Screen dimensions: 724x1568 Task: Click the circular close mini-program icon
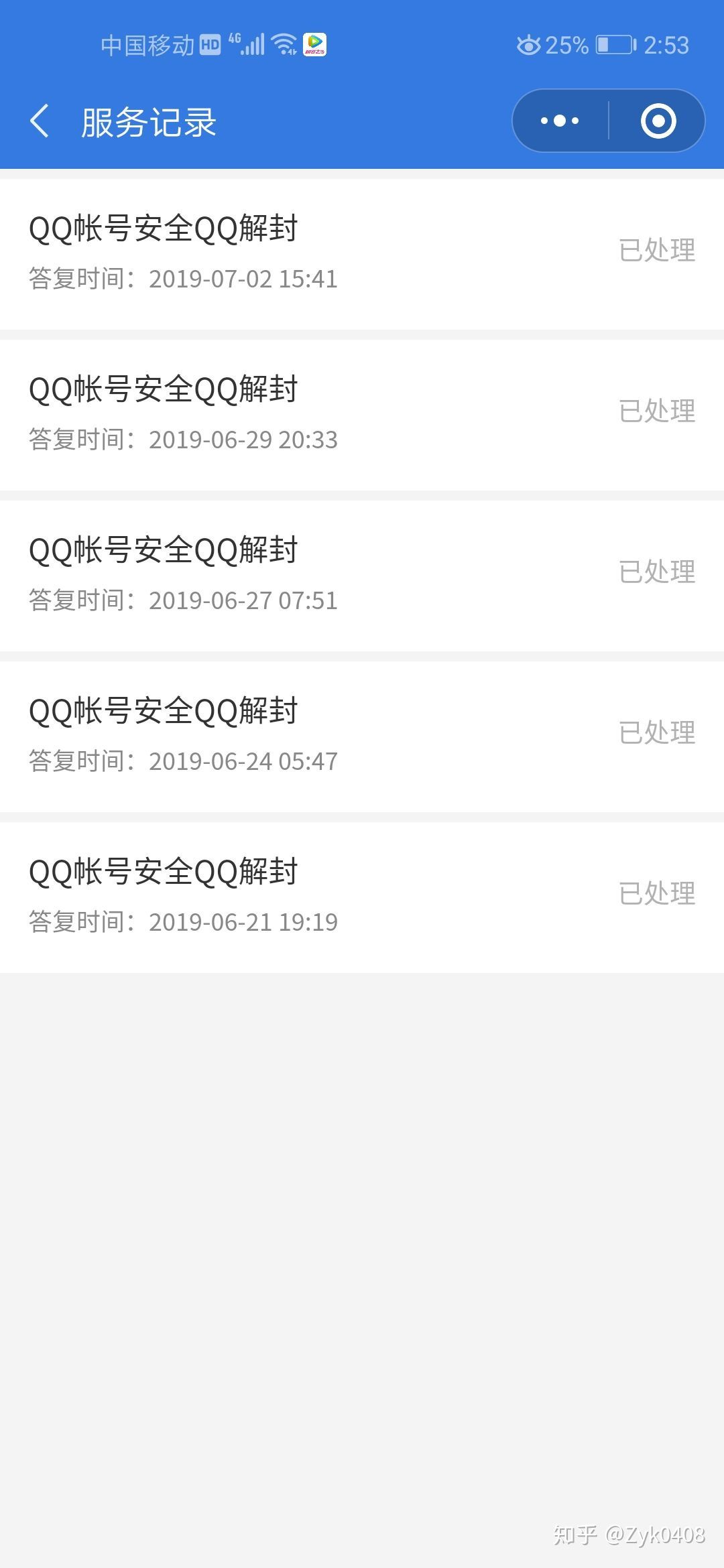click(656, 121)
